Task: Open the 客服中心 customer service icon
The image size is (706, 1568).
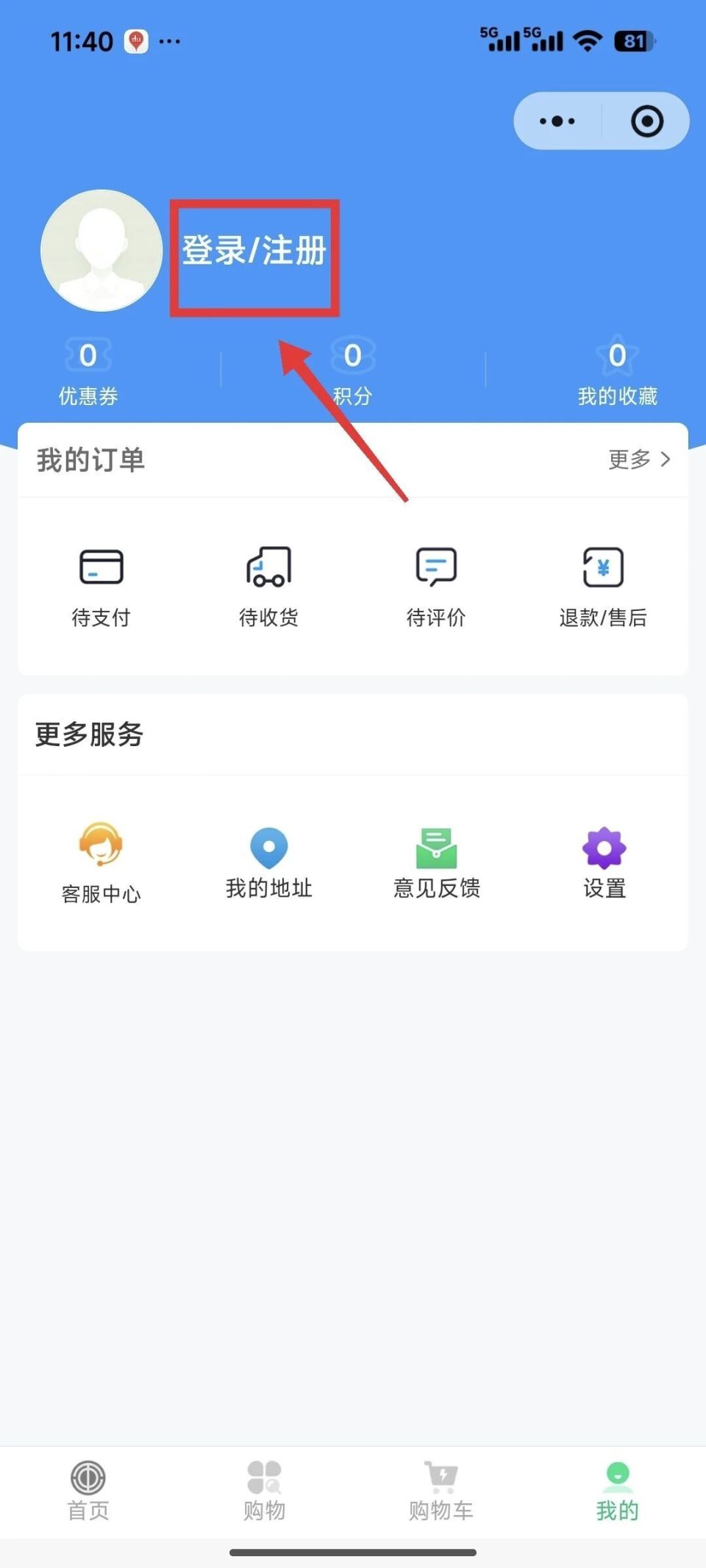Action: point(101,860)
